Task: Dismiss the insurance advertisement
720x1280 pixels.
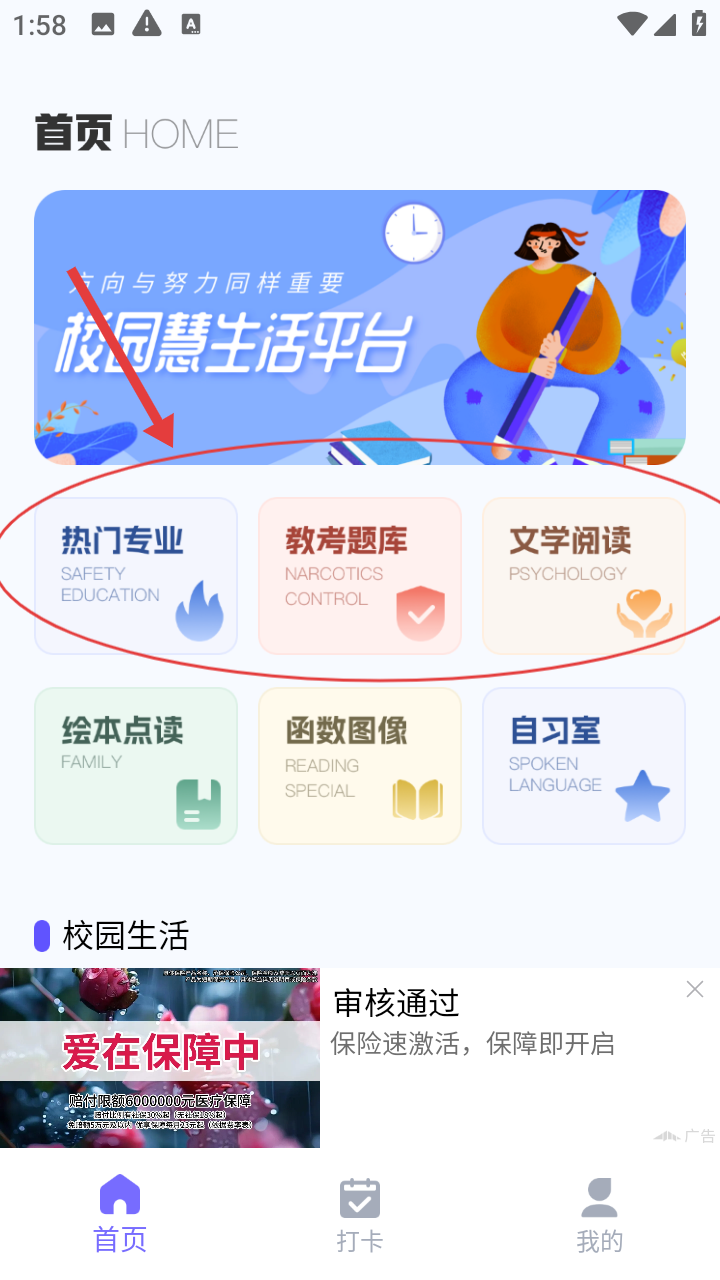Action: coord(695,989)
